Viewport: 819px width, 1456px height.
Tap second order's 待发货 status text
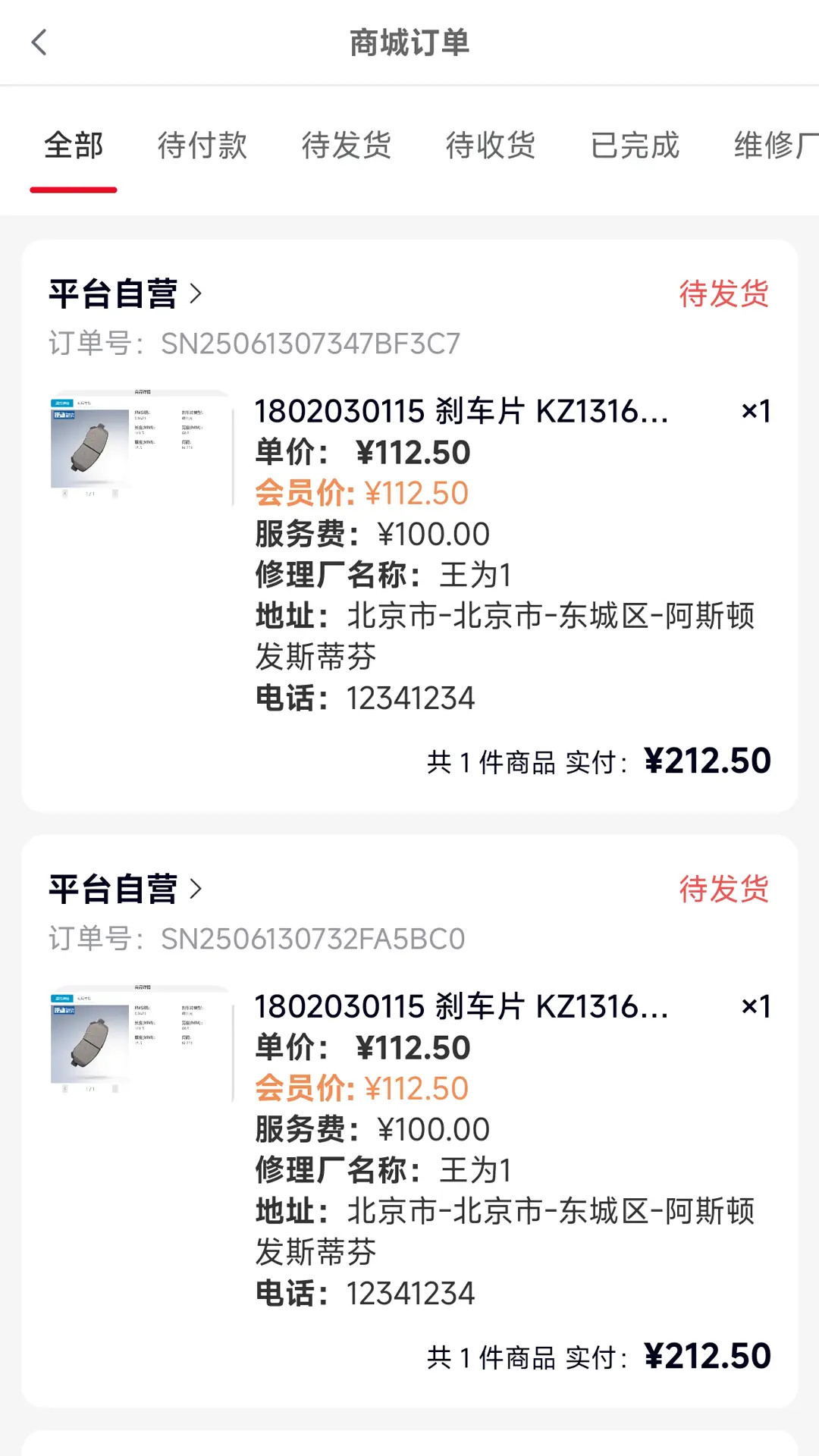pos(724,888)
